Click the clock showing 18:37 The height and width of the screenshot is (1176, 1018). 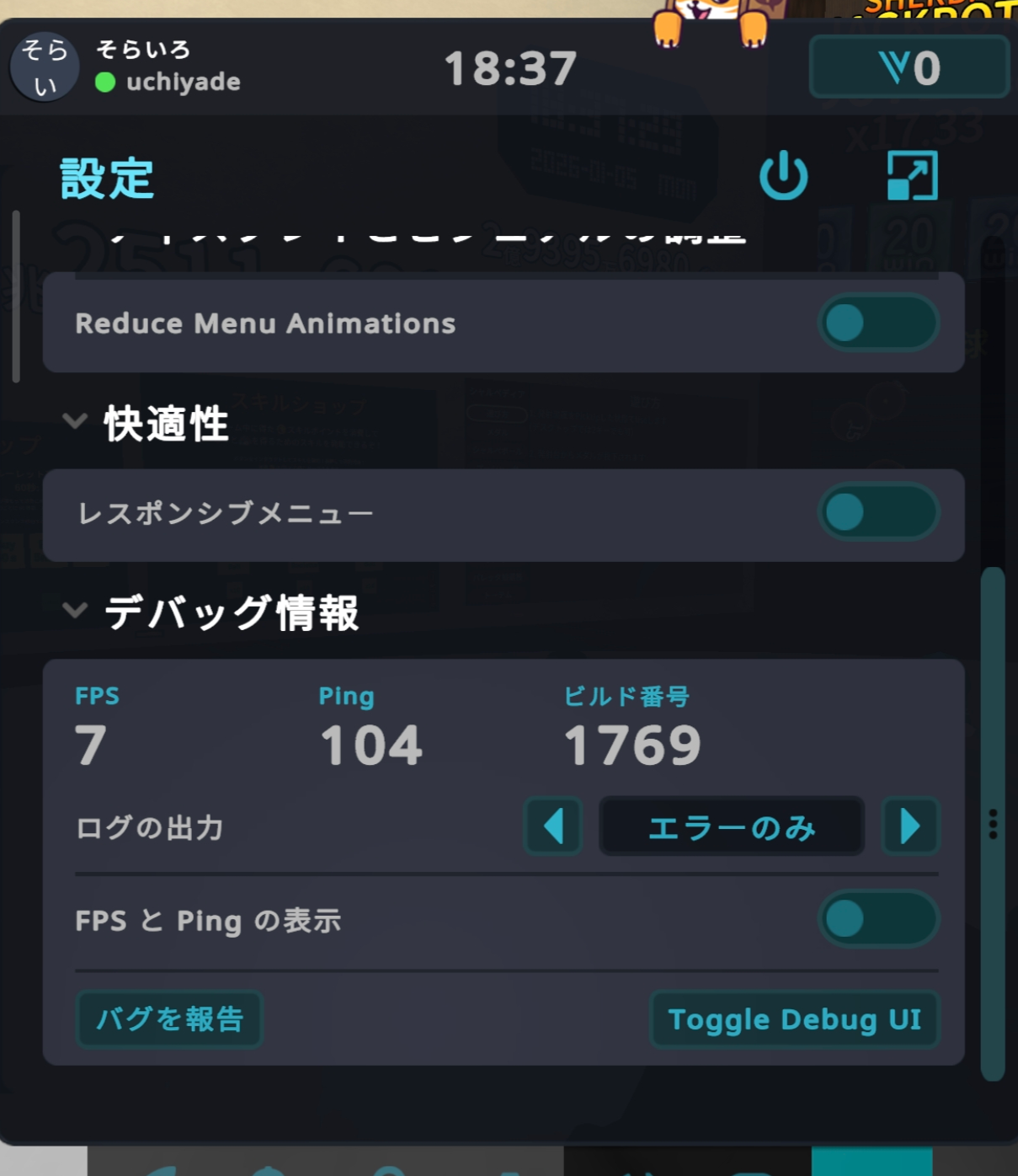click(x=513, y=69)
